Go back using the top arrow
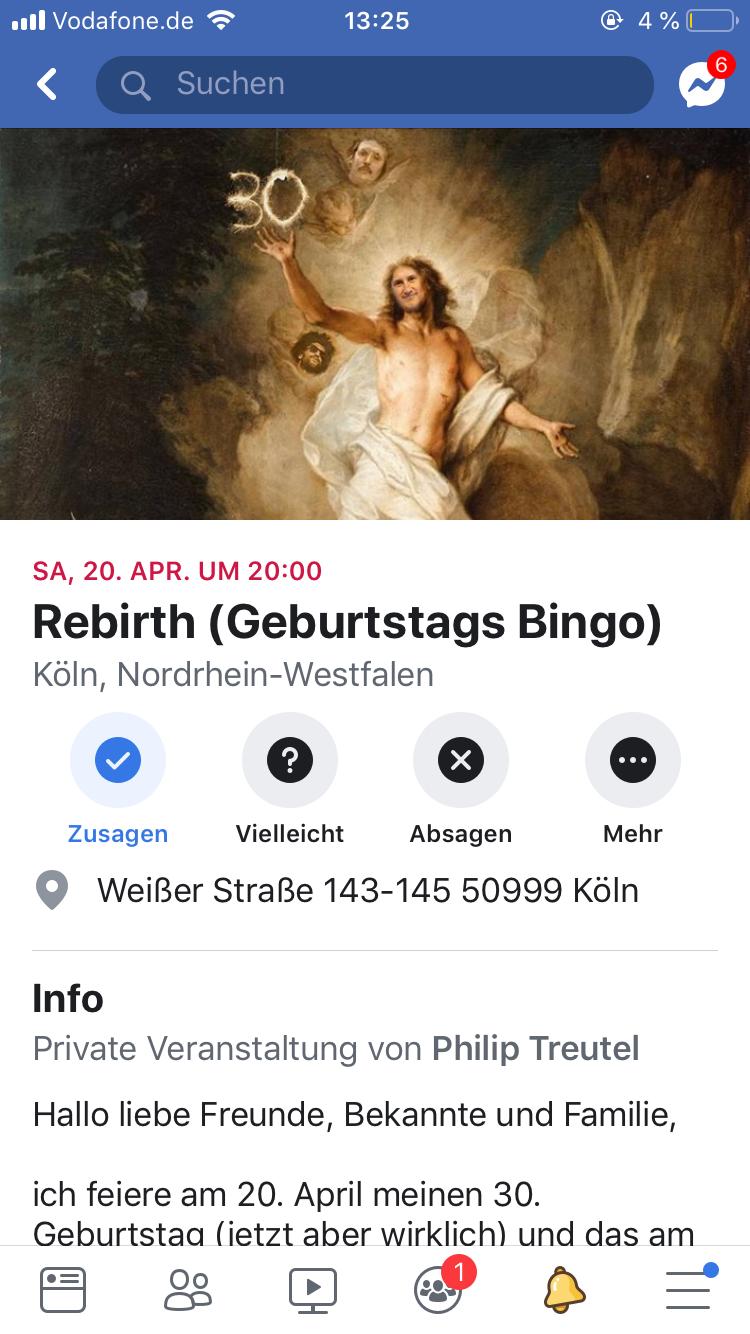 pyautogui.click(x=47, y=84)
